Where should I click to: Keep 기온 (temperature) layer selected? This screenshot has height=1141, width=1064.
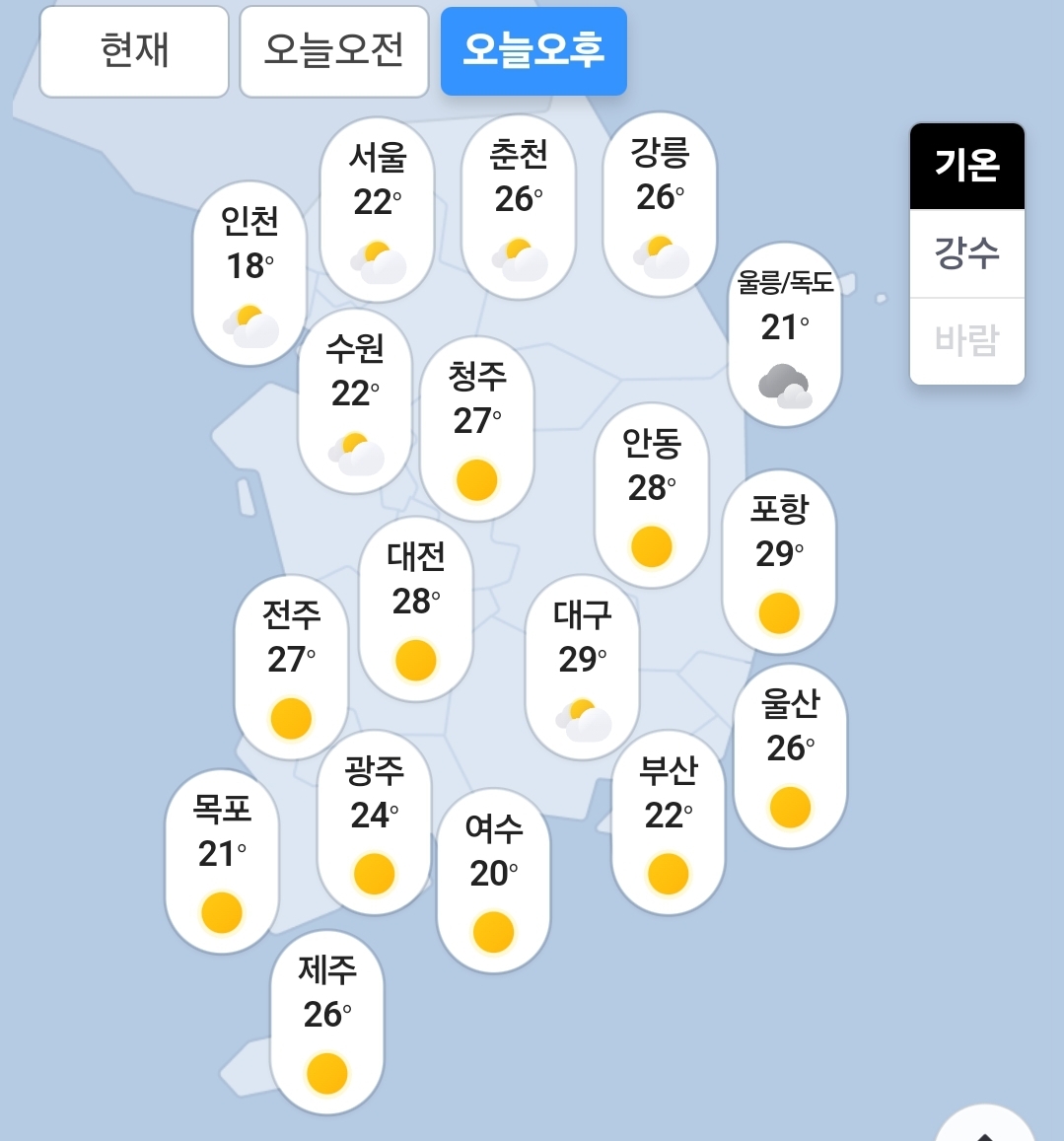tap(966, 167)
